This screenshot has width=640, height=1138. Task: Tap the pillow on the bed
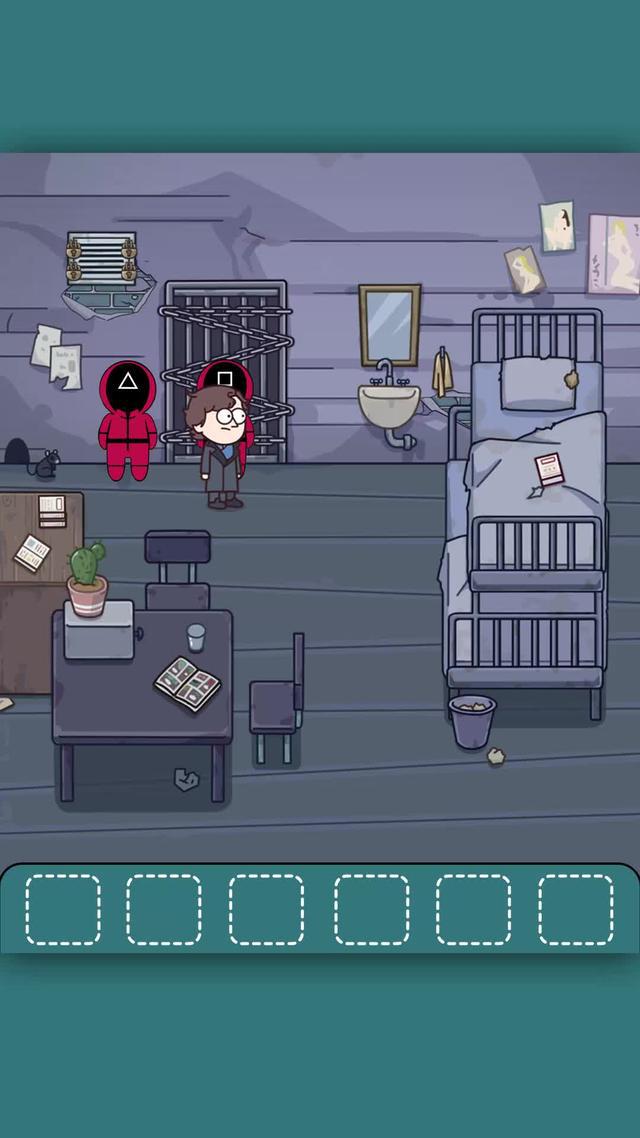(537, 383)
